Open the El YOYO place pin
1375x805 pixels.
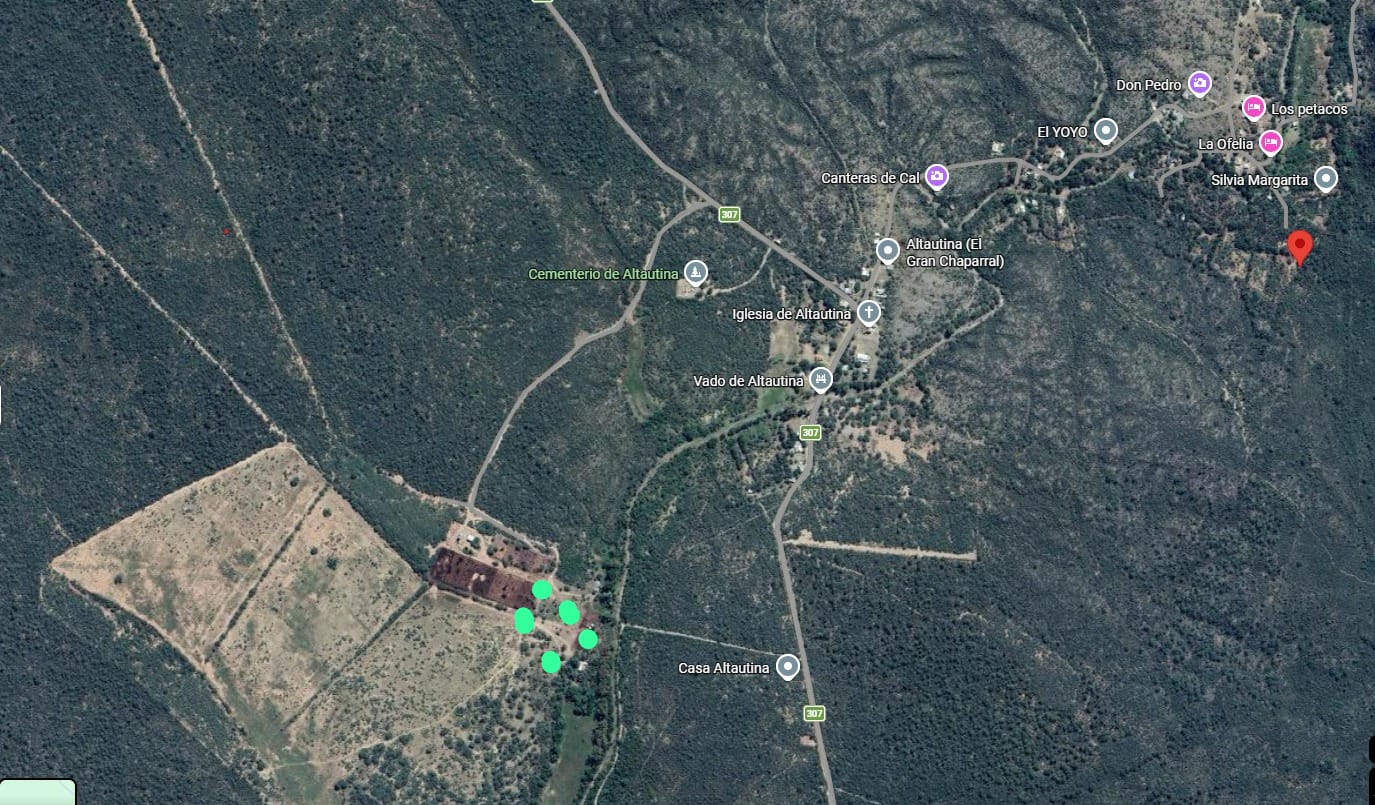[1105, 131]
